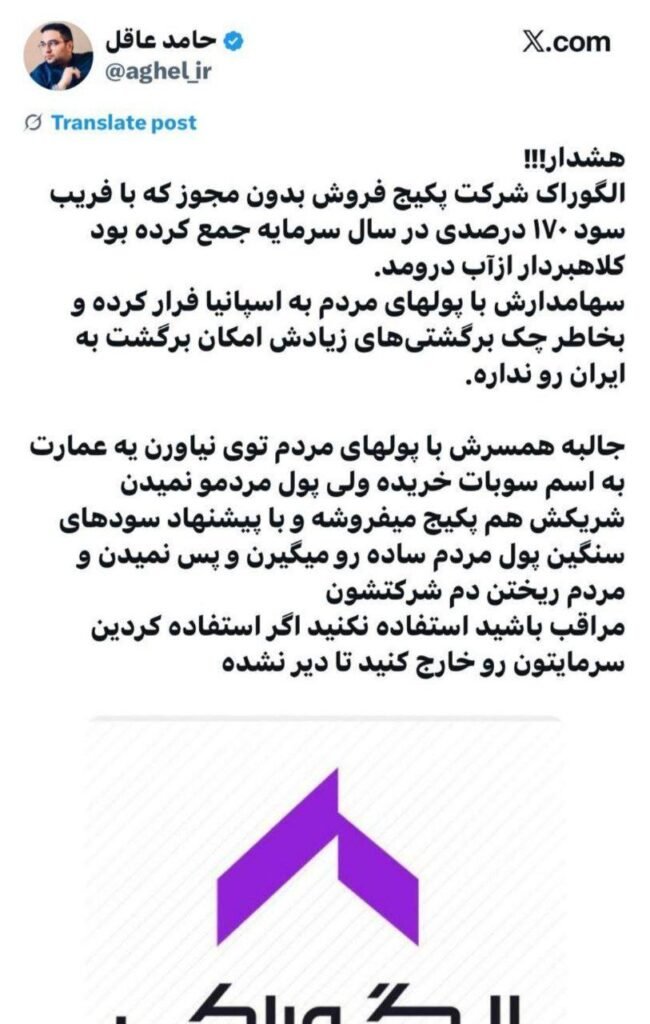Image resolution: width=650 pixels, height=1024 pixels.
Task: Open the attached purple logo image
Action: click(x=324, y=870)
